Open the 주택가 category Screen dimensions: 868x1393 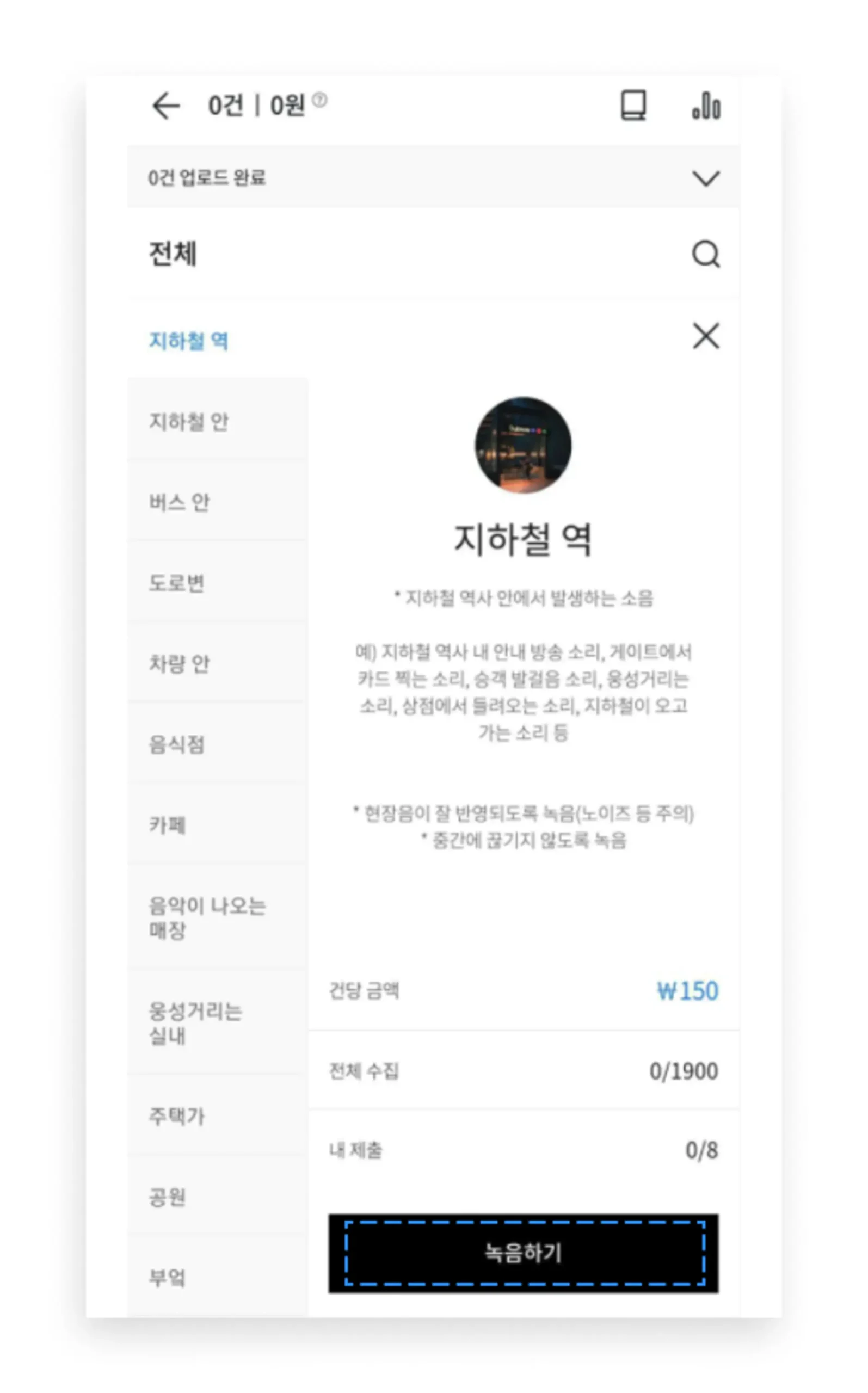point(177,1117)
